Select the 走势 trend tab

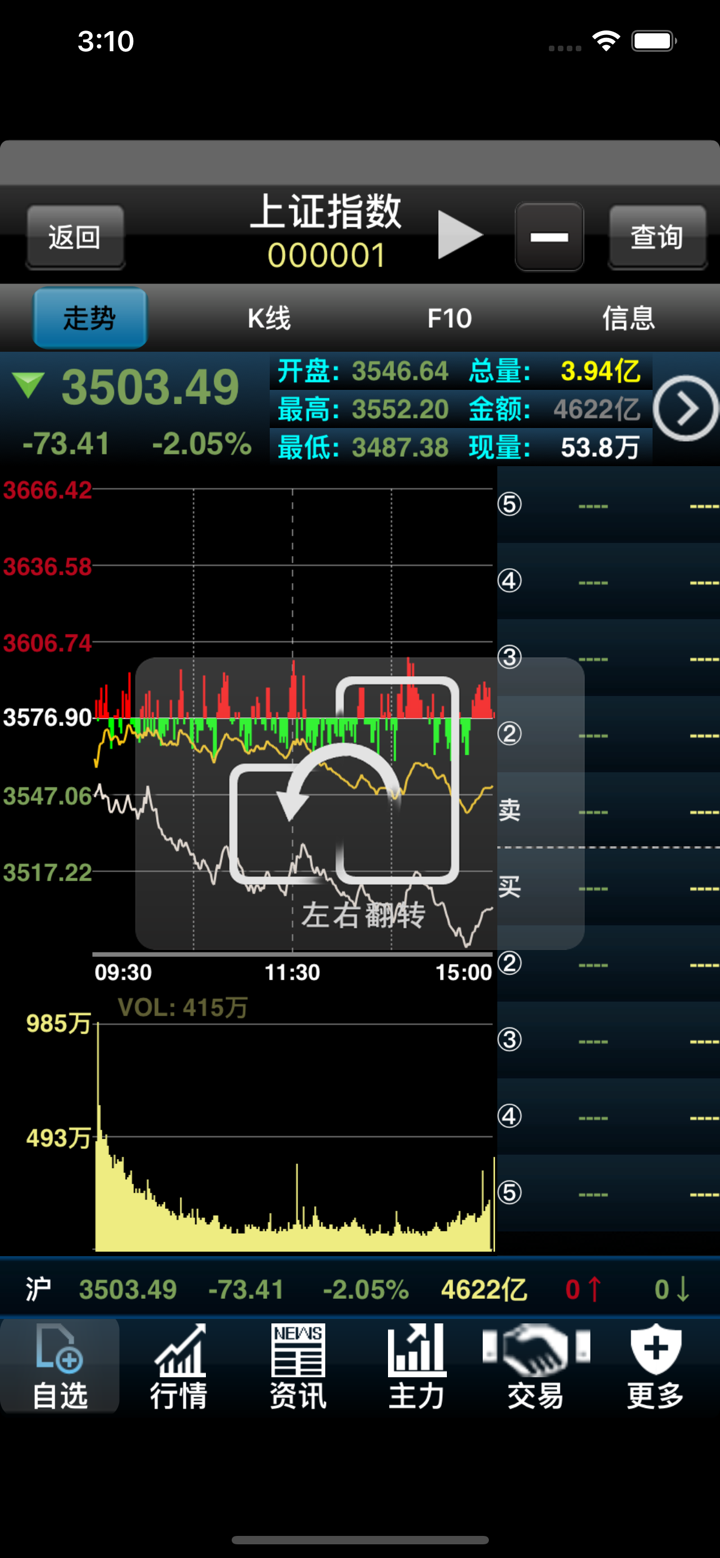(90, 318)
